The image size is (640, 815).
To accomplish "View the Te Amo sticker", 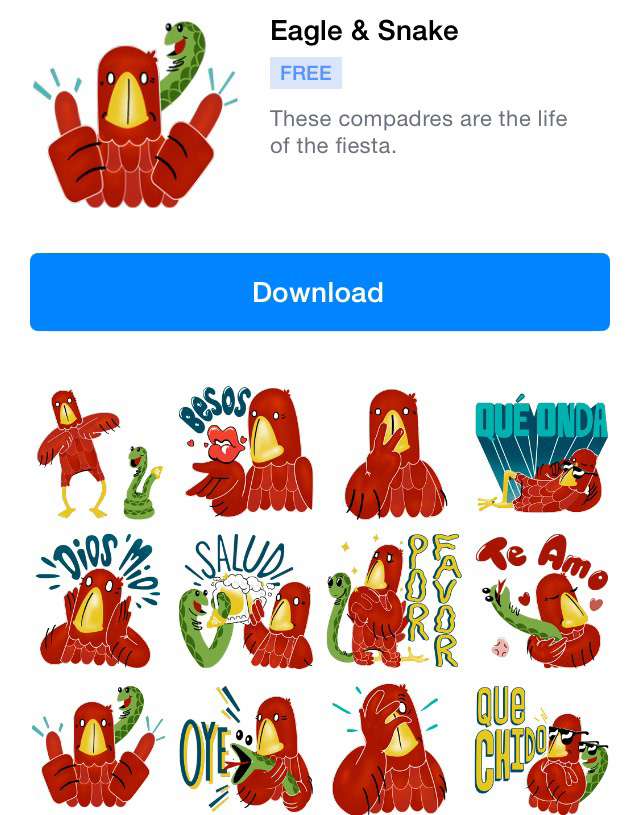I will click(542, 602).
